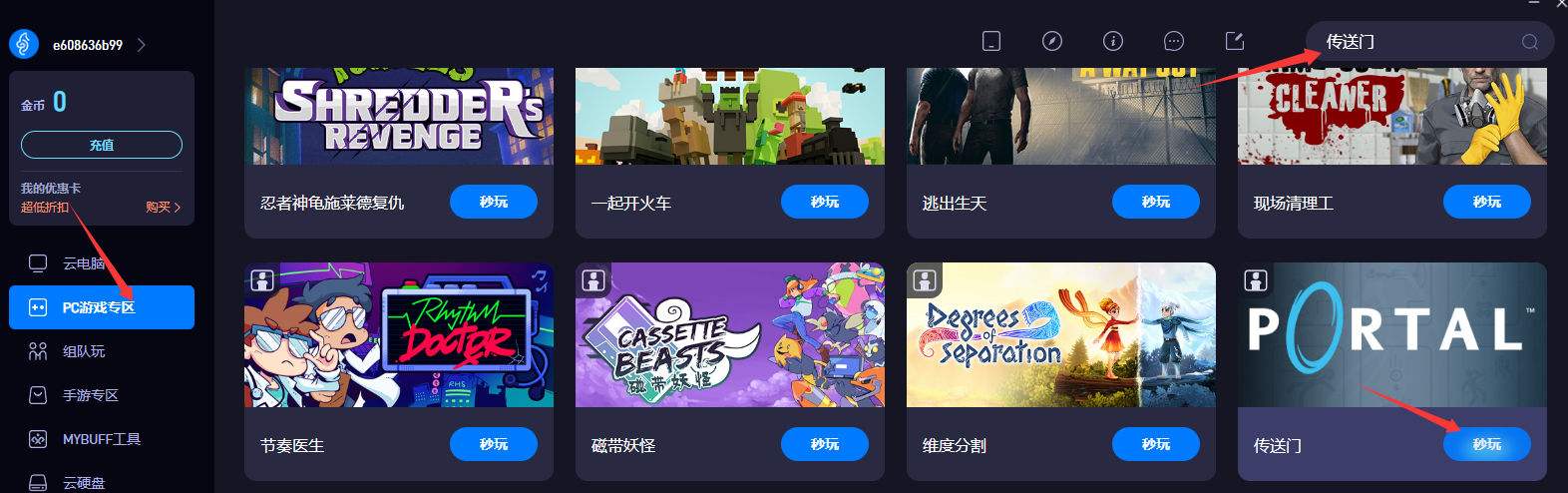This screenshot has height=493, width=1568.
Task: Open the info icon in the top bar
Action: click(1113, 41)
